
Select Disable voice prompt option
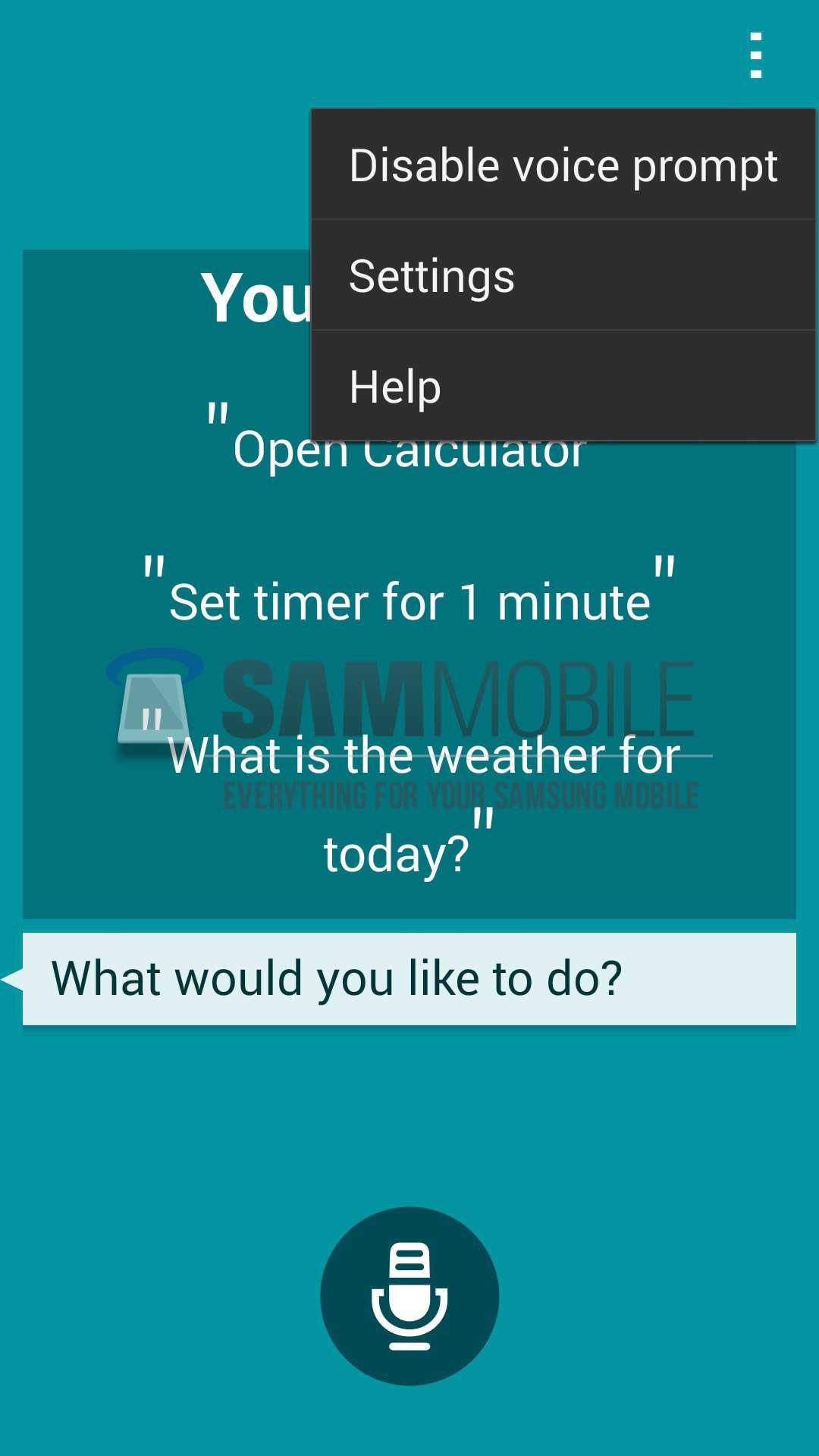click(x=563, y=165)
